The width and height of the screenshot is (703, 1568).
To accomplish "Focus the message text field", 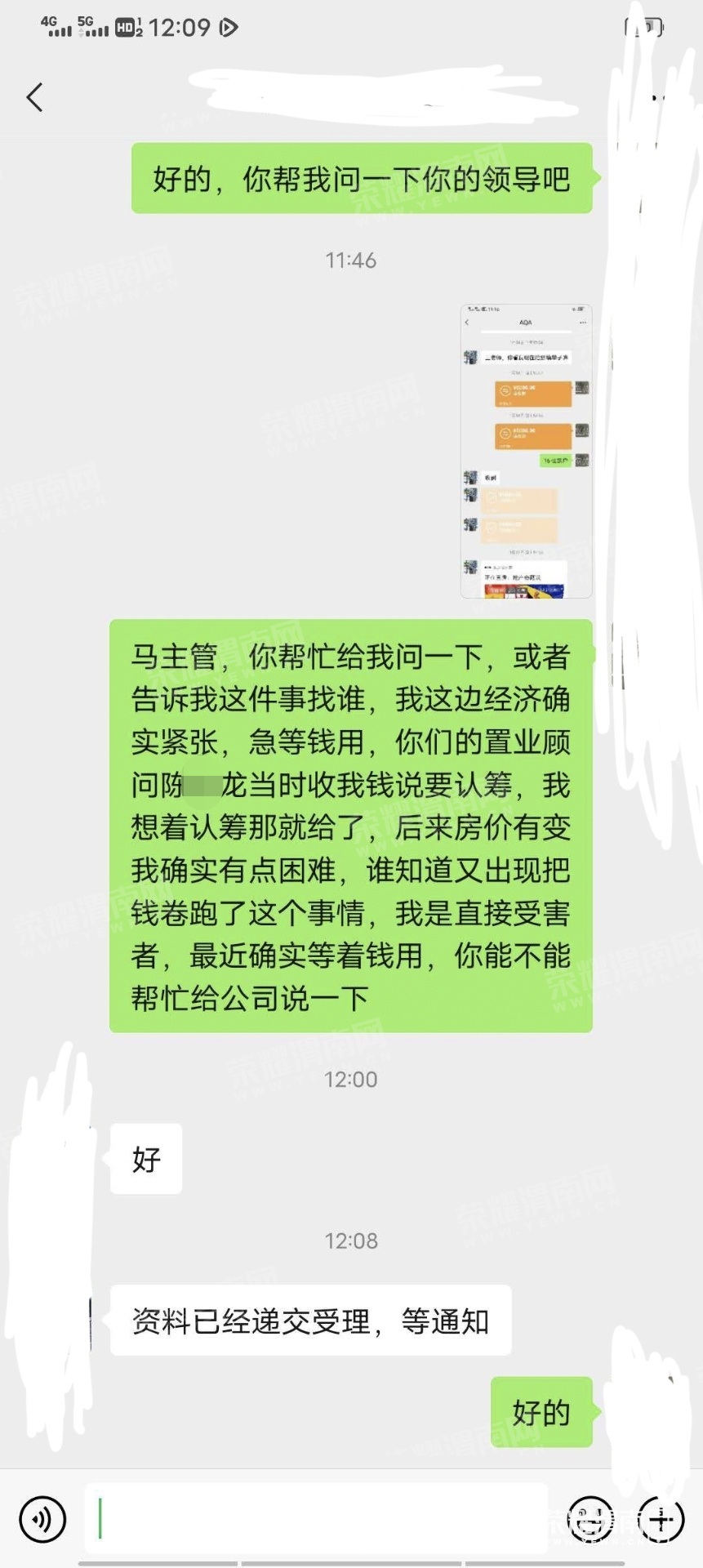I will click(317, 1519).
